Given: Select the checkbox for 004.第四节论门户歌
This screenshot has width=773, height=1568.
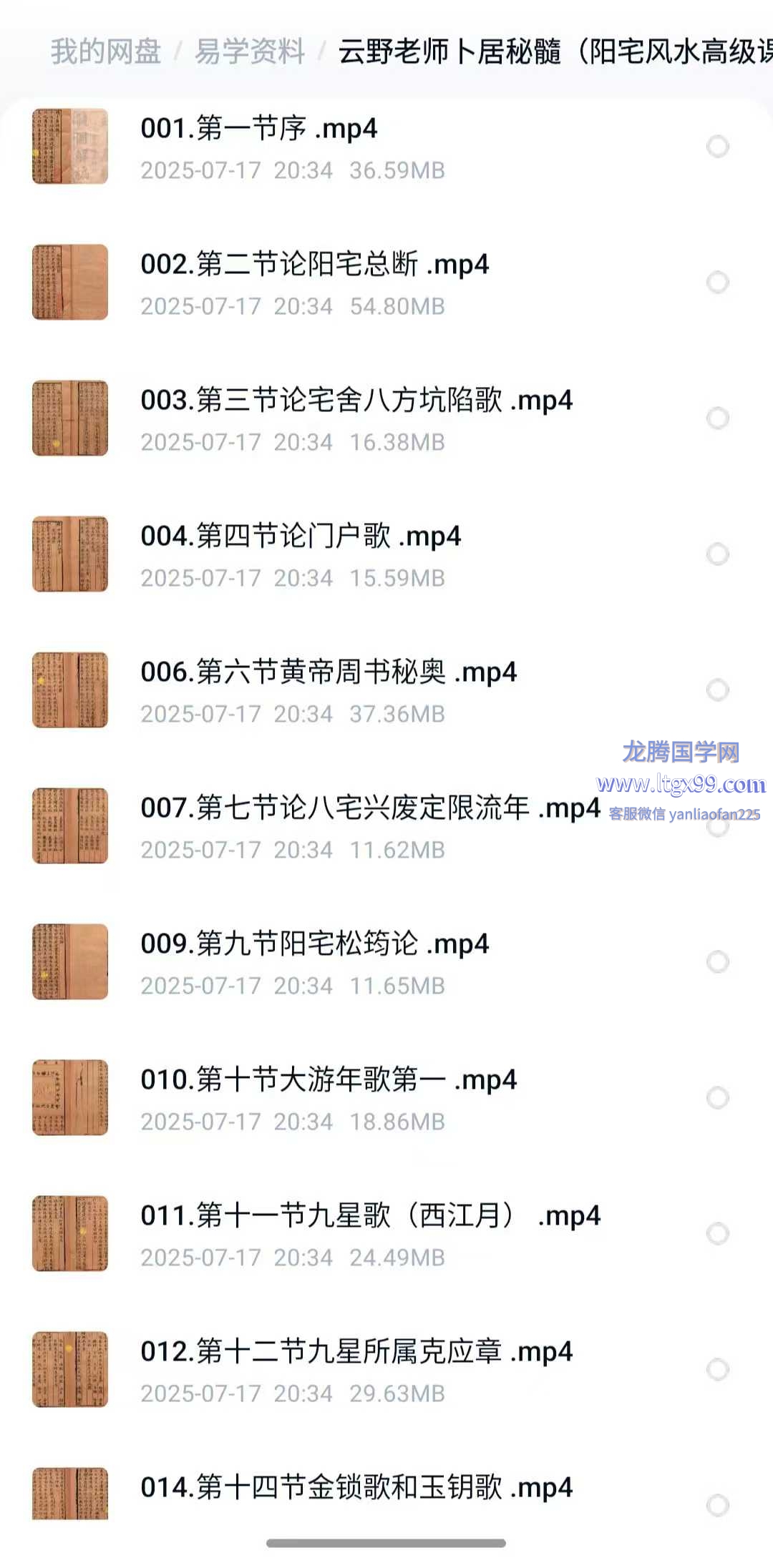Looking at the screenshot, I should pyautogui.click(x=717, y=554).
